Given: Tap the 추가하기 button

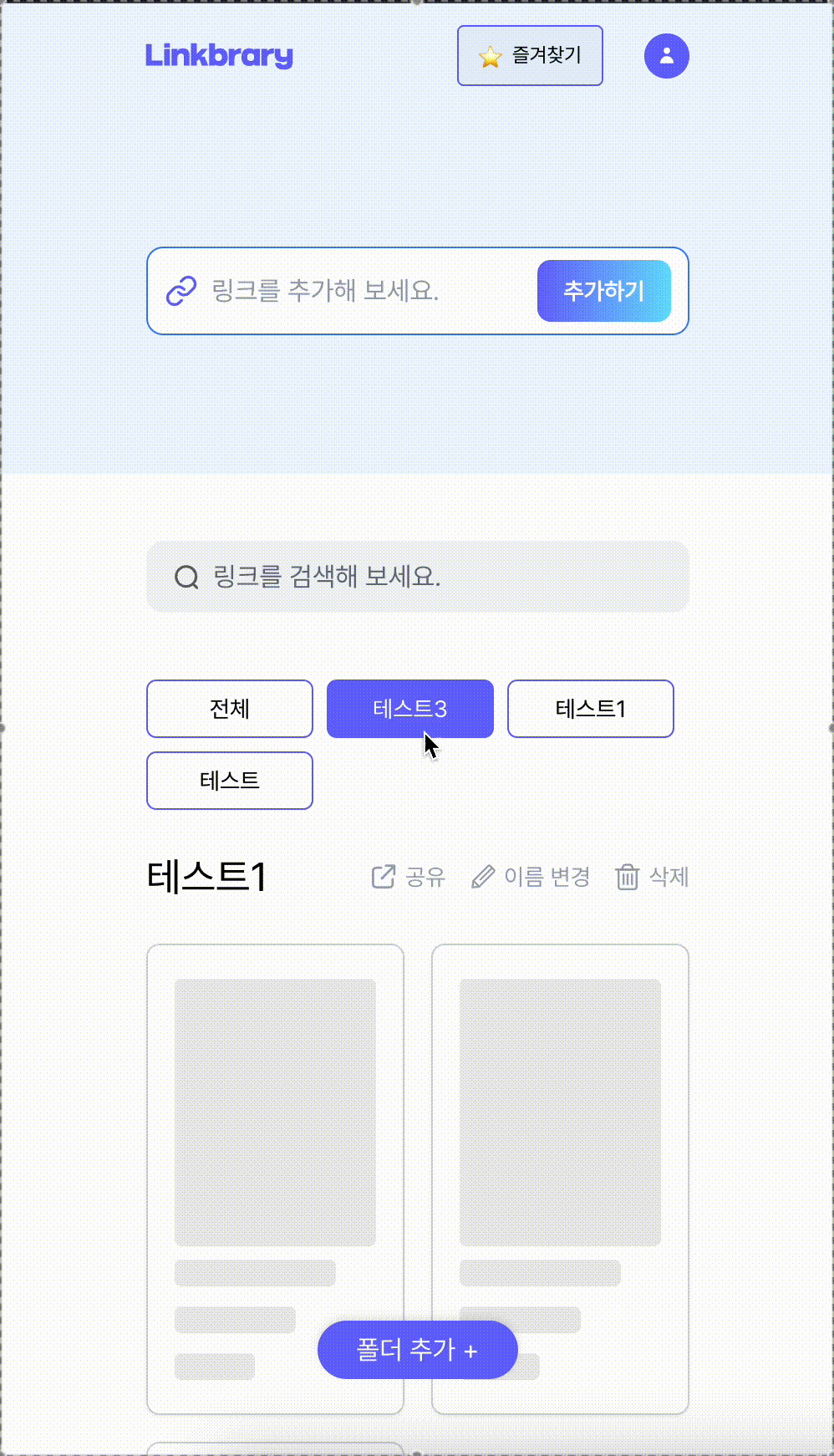Looking at the screenshot, I should point(603,291).
